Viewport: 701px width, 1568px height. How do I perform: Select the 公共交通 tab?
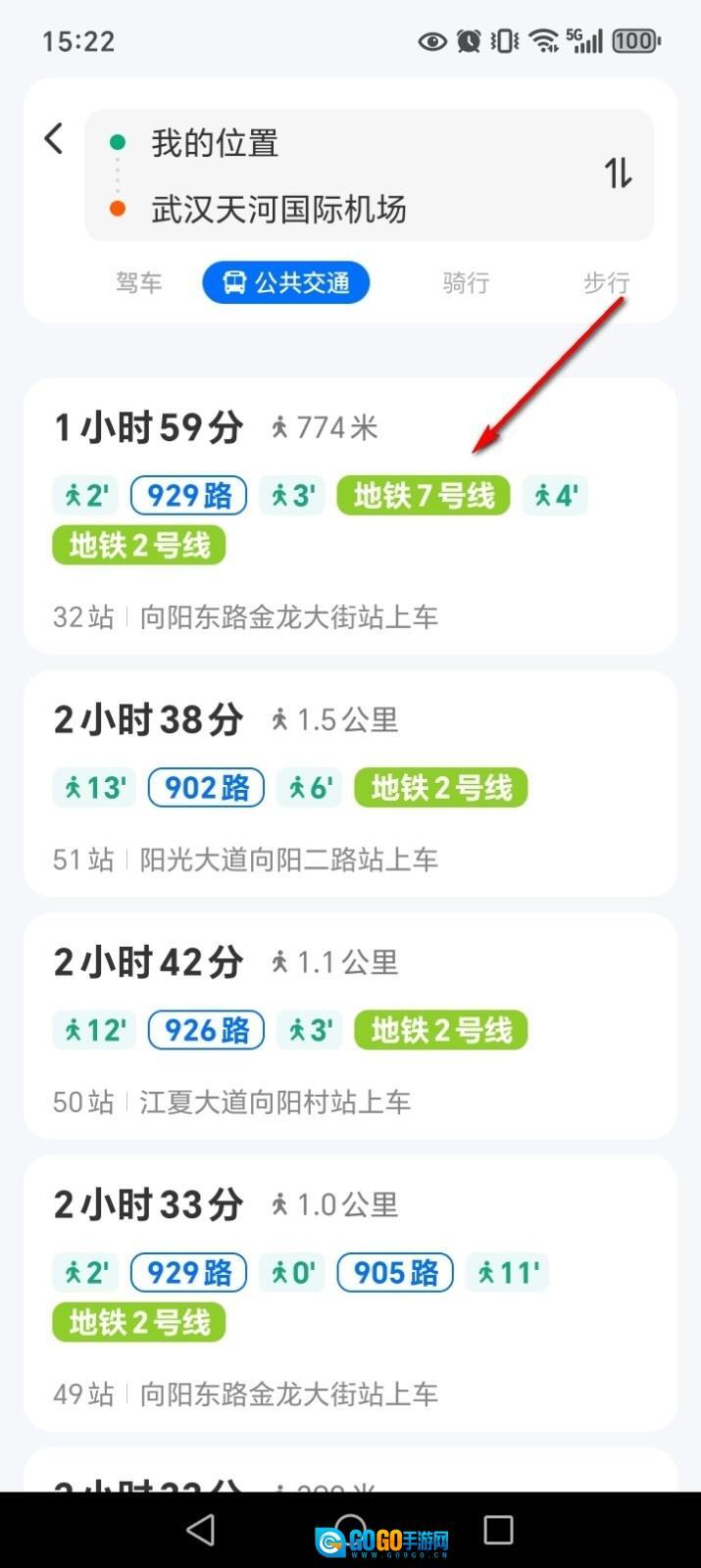(286, 283)
